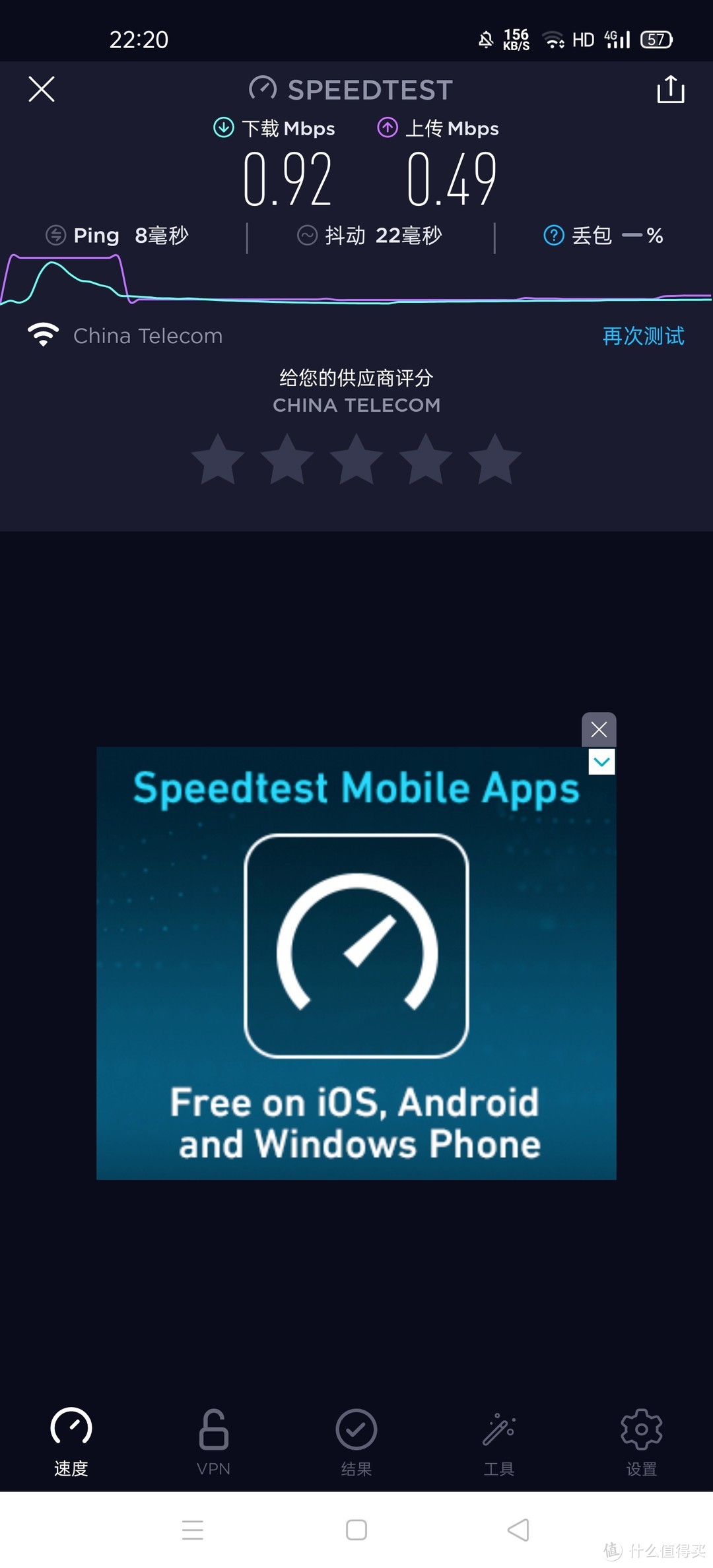713x1568 pixels.
Task: Return to the system home screen
Action: pos(356,1530)
